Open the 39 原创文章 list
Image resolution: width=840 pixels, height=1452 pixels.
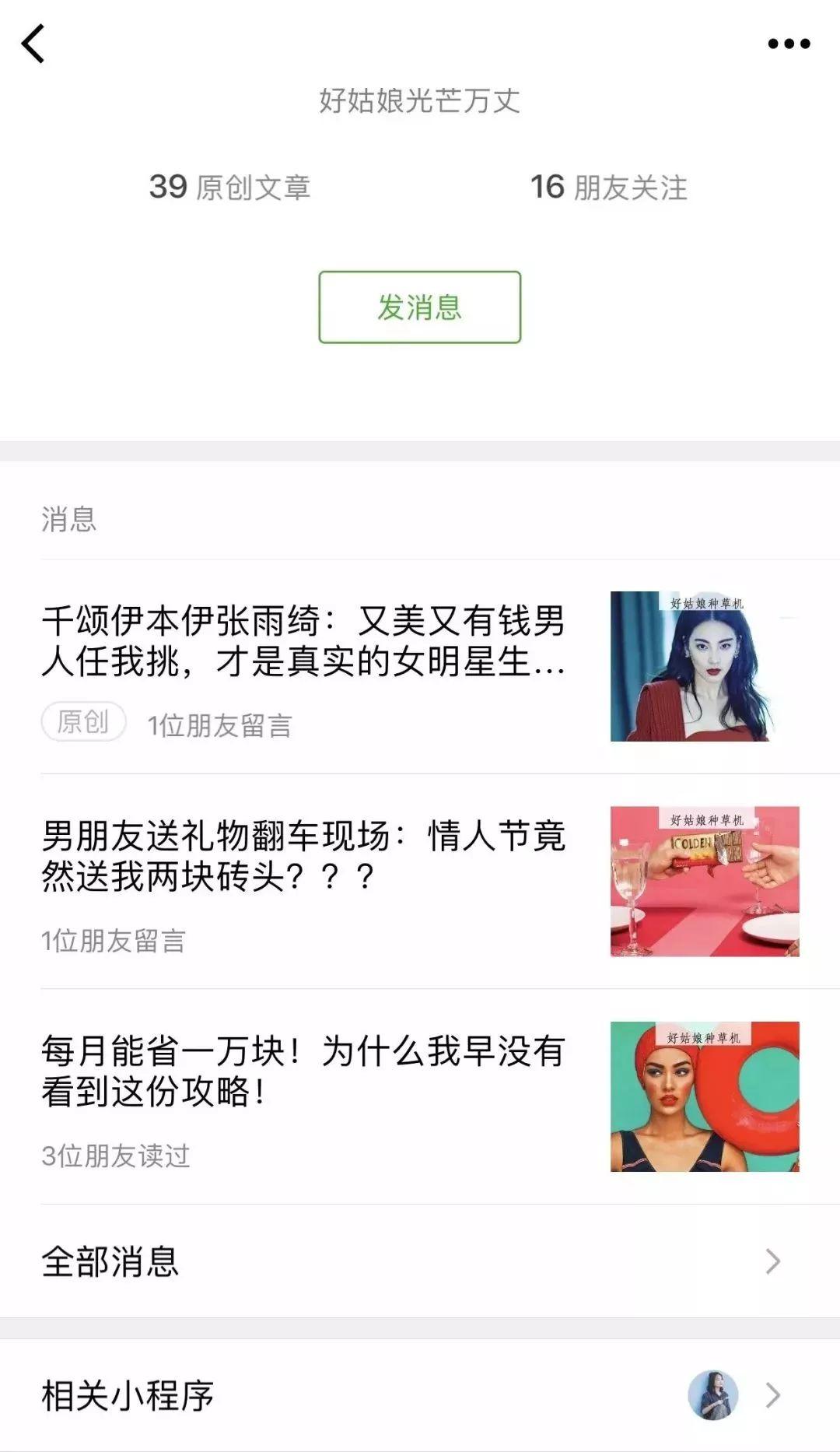tap(229, 188)
